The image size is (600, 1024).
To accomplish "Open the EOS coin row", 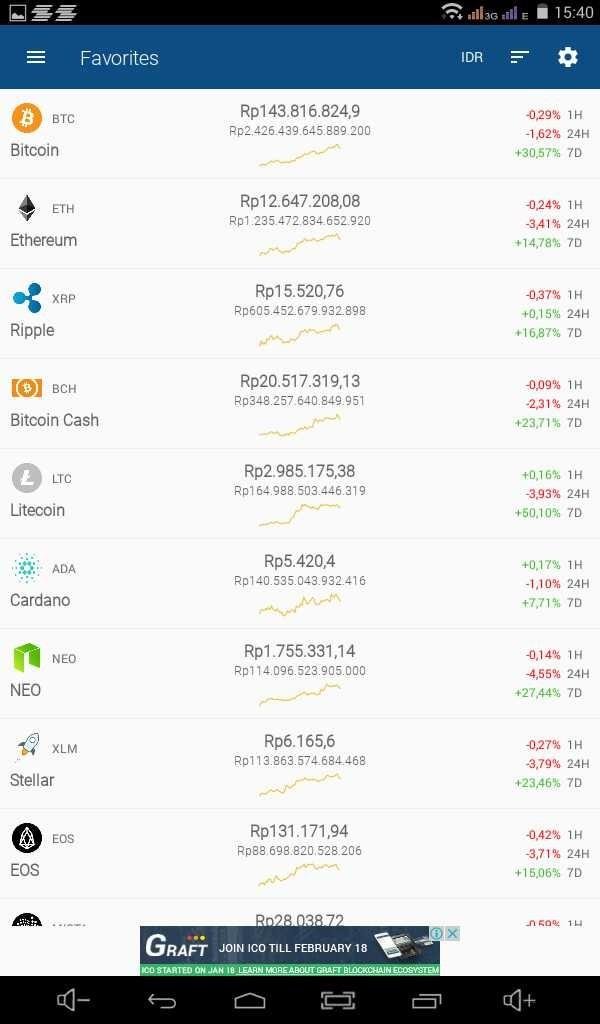I will pos(300,854).
